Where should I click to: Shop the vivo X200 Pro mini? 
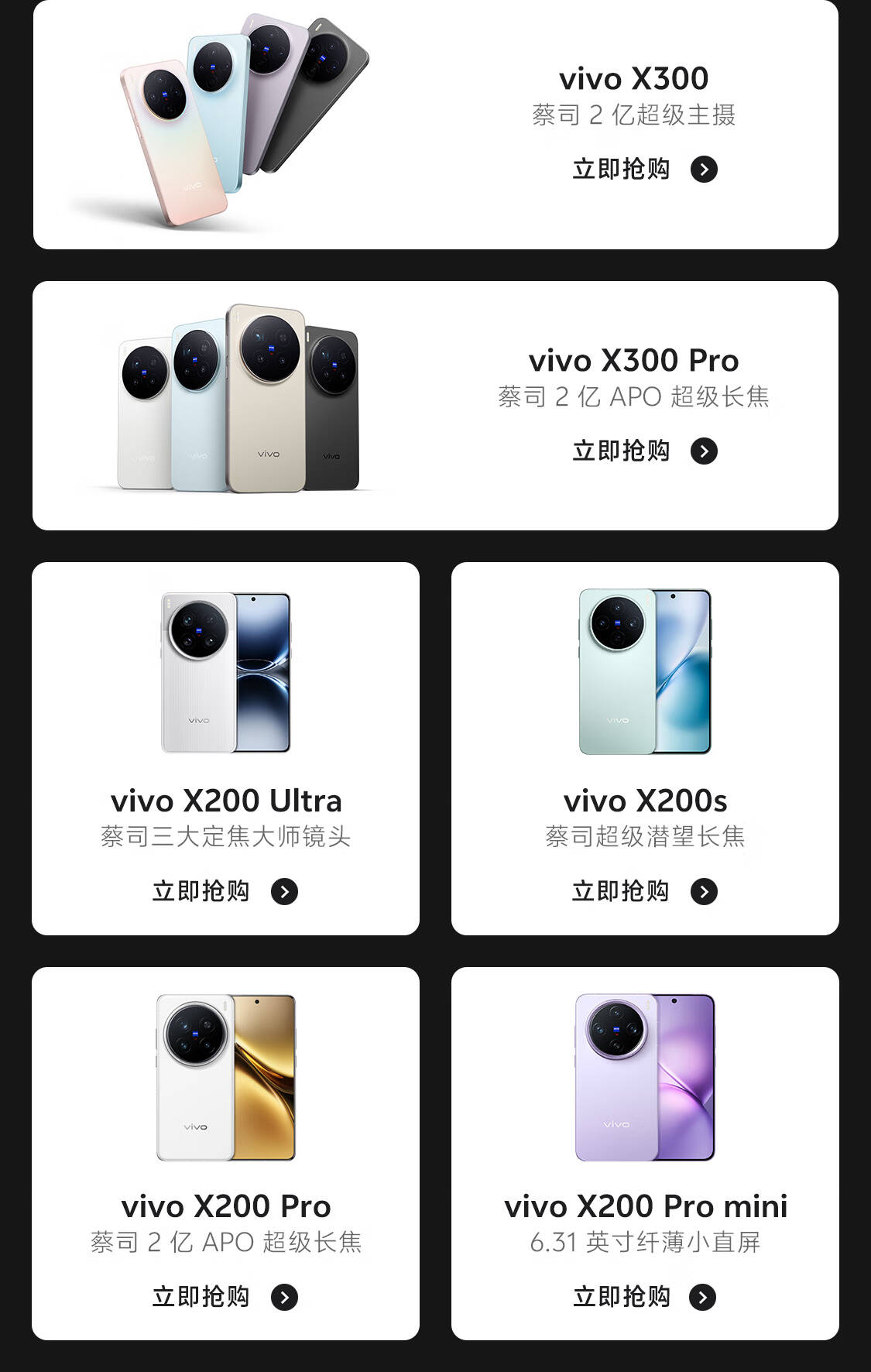(x=644, y=1297)
